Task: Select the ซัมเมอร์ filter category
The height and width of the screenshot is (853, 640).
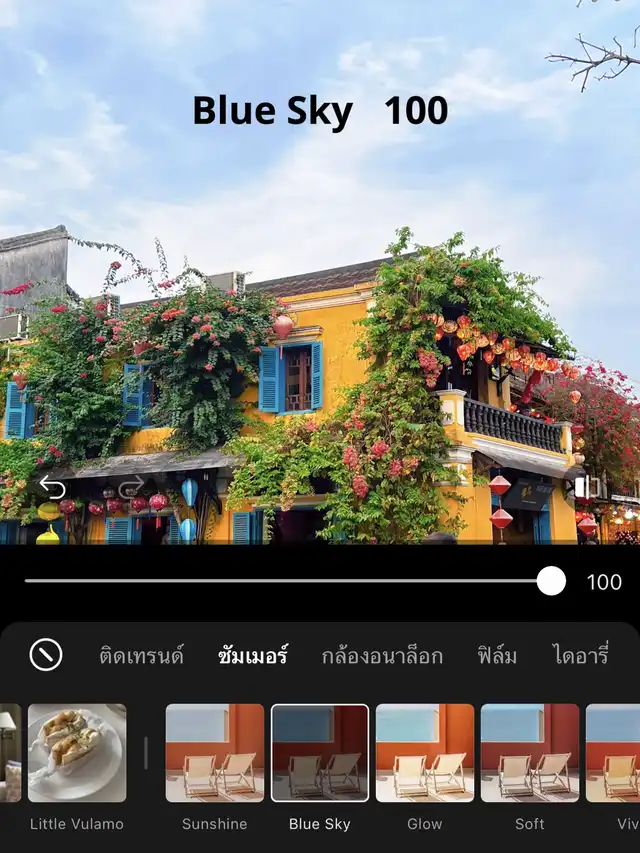Action: click(x=253, y=656)
